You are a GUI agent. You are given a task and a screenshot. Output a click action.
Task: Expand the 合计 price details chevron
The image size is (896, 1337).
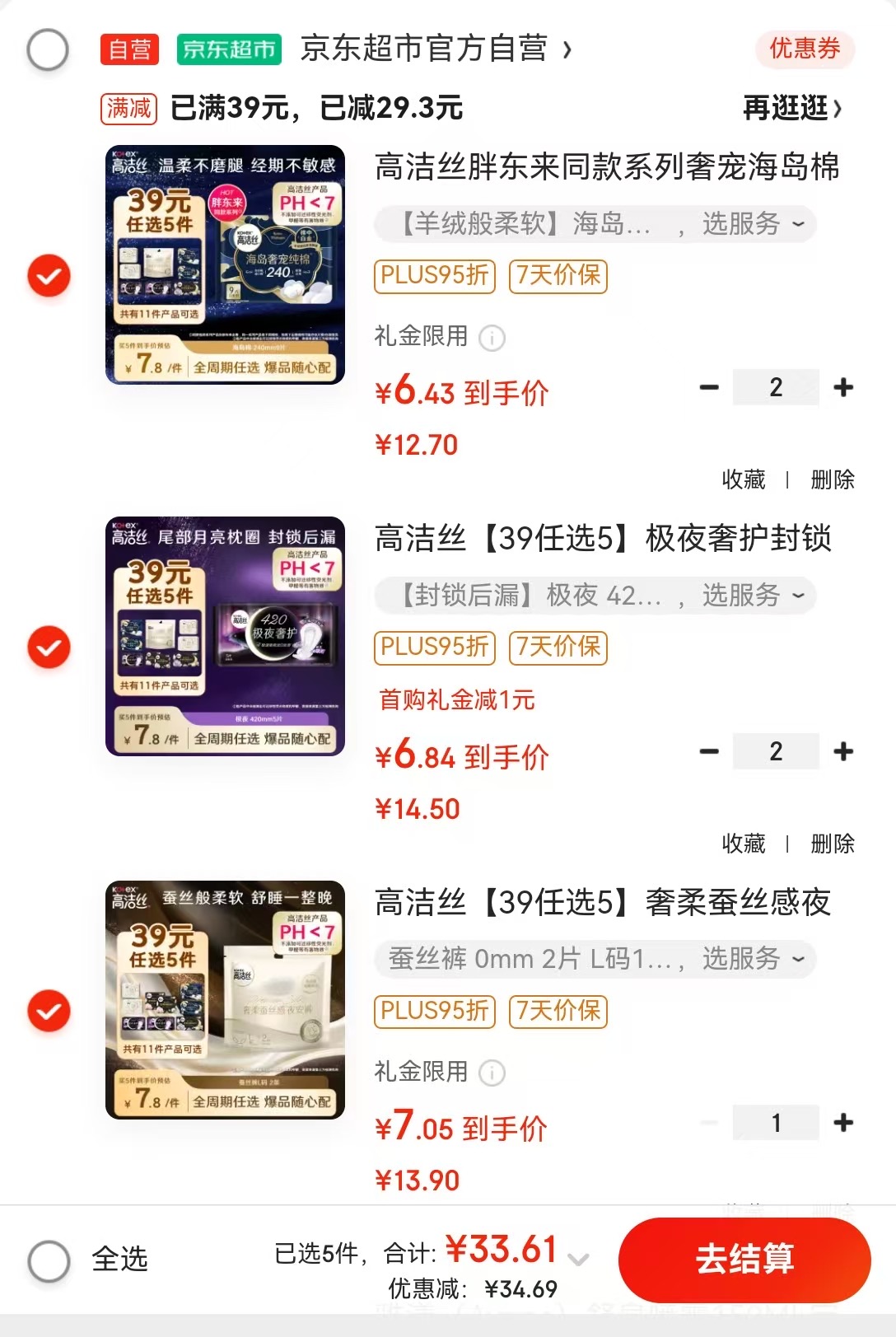[579, 1258]
